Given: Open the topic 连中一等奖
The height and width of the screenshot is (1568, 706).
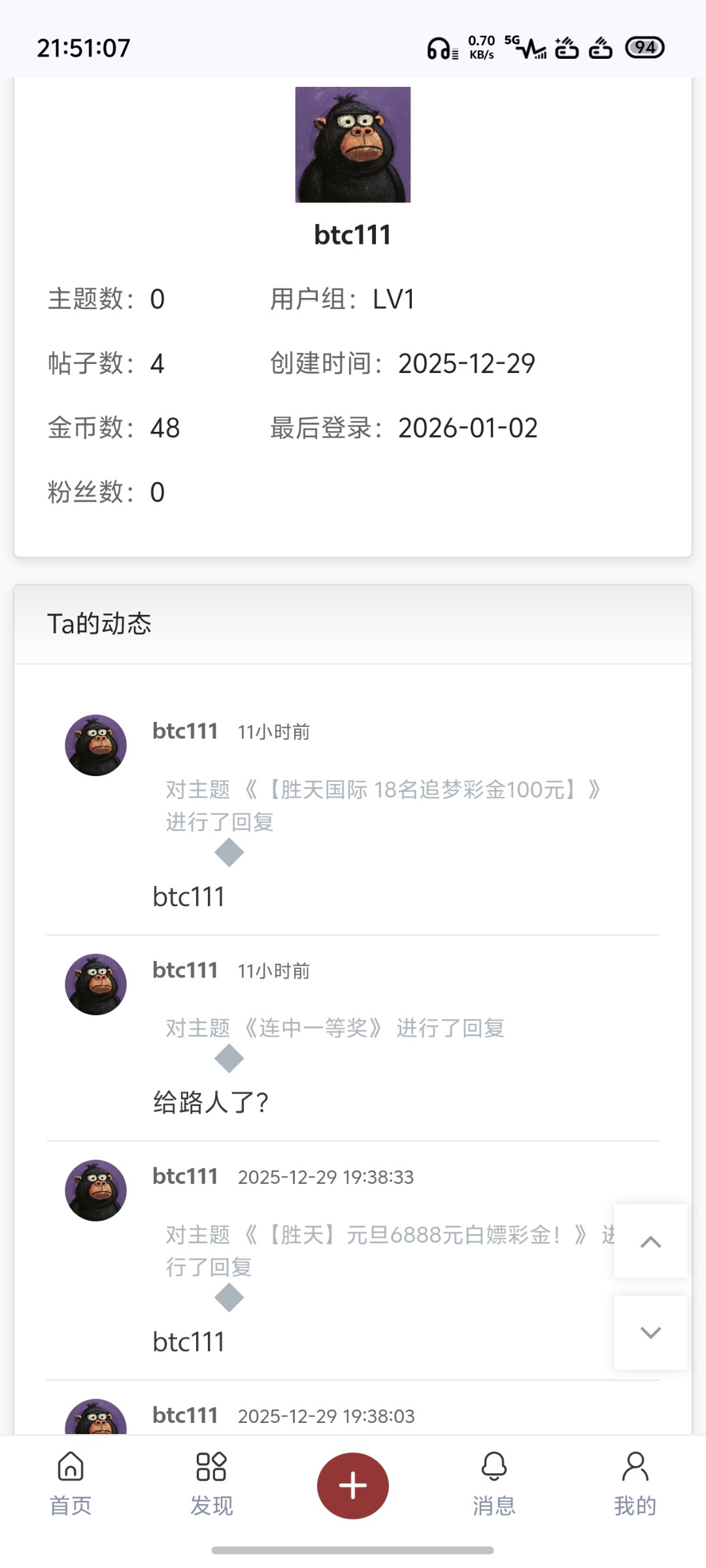Looking at the screenshot, I should [x=313, y=1028].
